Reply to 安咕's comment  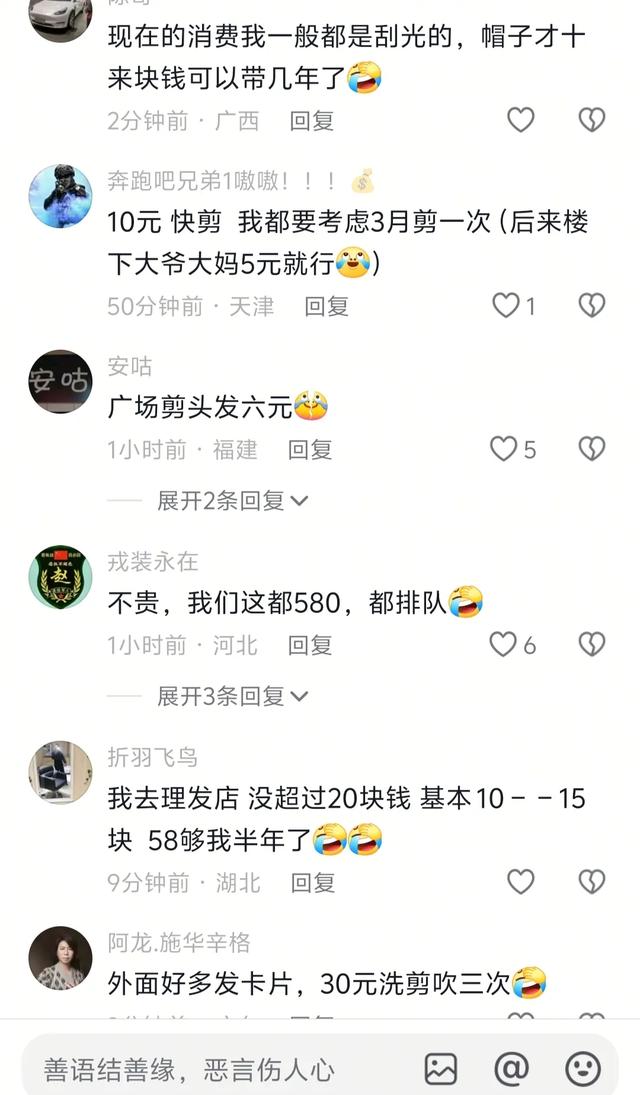[310, 450]
